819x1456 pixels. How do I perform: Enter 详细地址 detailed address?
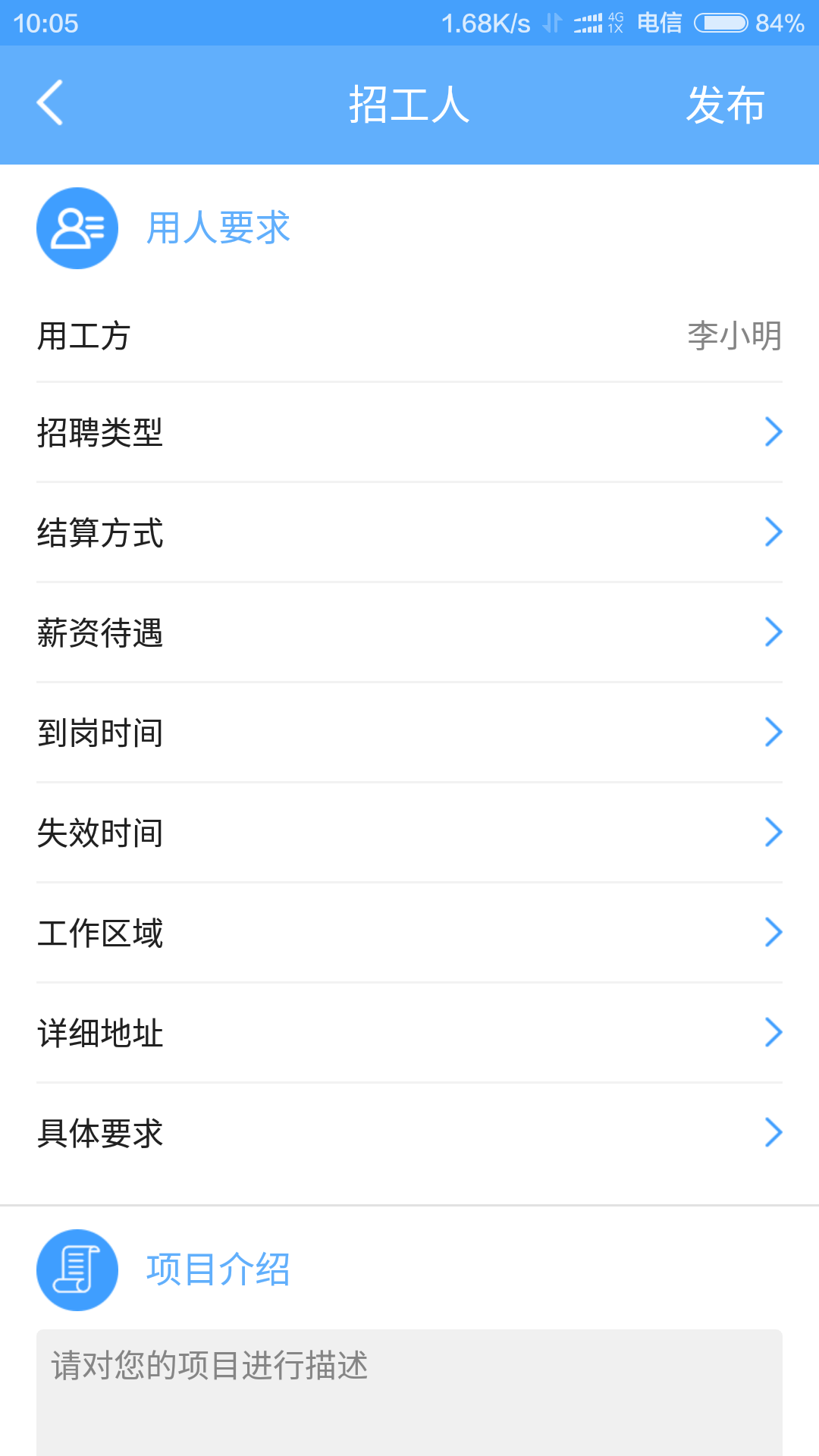pos(409,1033)
